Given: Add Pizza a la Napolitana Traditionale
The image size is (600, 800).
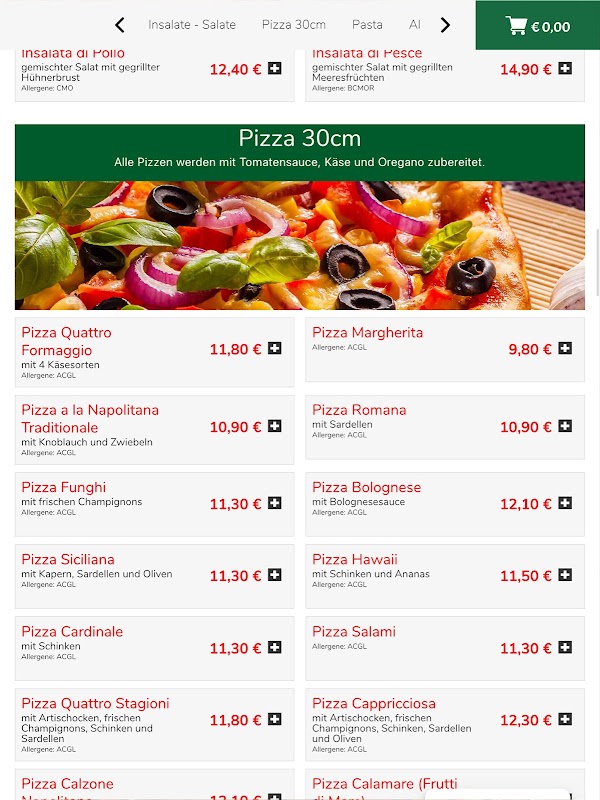Looking at the screenshot, I should (275, 426).
